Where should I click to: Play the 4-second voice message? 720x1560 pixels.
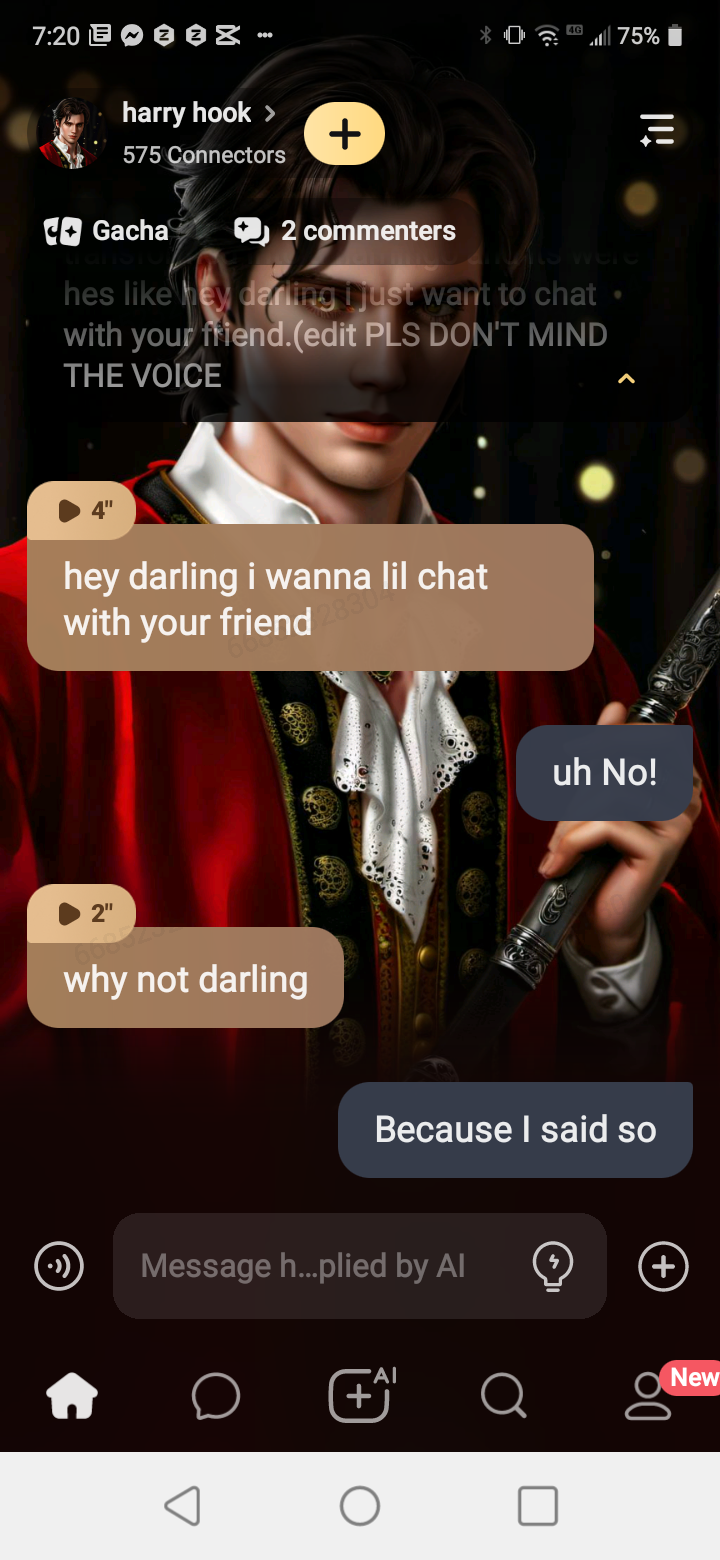pyautogui.click(x=82, y=511)
